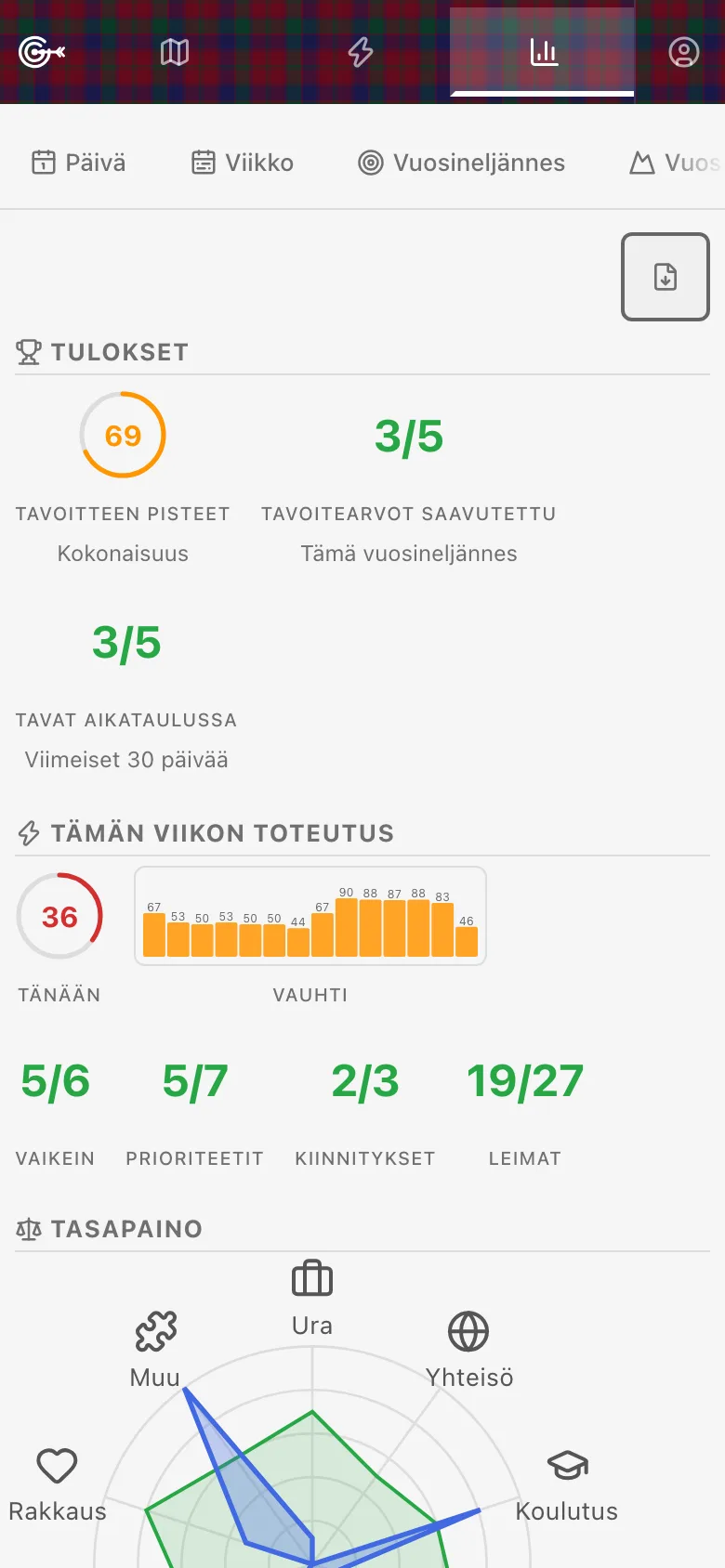Image resolution: width=725 pixels, height=1568 pixels.
Task: Download the report file
Action: point(666,277)
